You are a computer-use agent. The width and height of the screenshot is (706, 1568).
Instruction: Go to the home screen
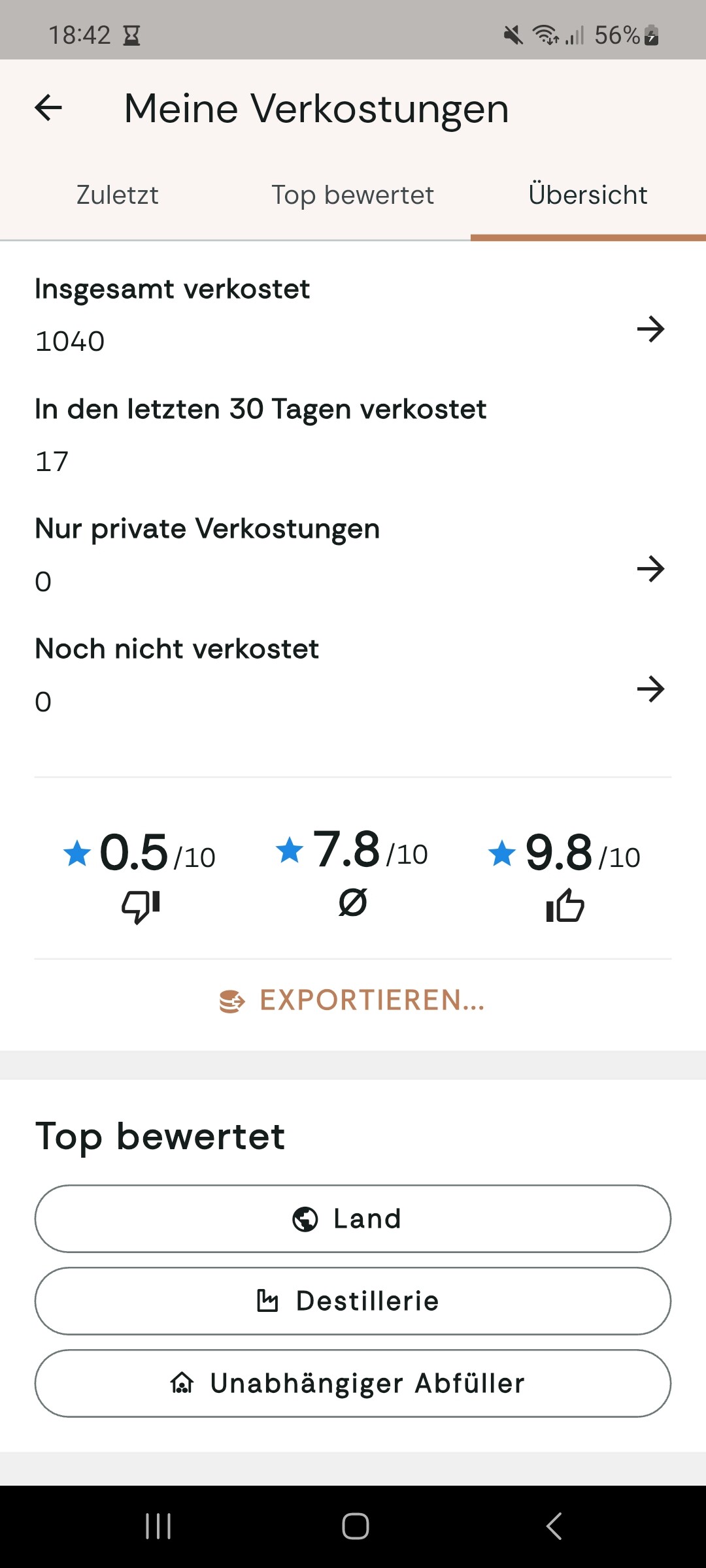coord(355,1526)
